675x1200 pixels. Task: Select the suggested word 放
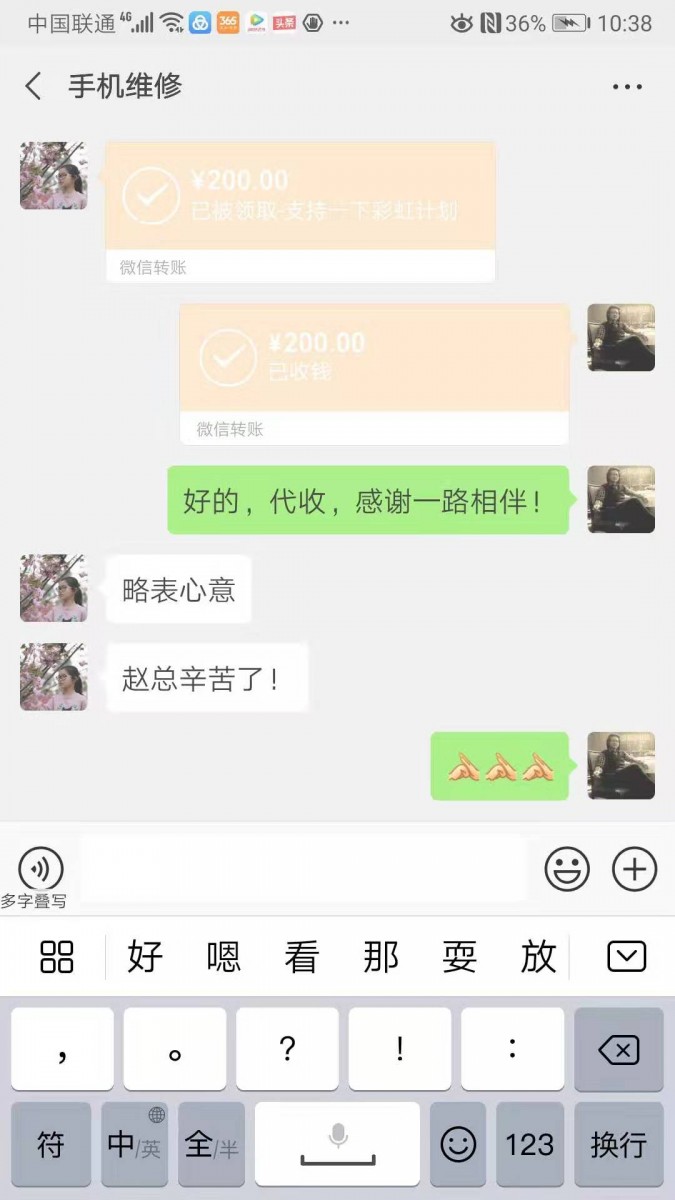coord(538,957)
